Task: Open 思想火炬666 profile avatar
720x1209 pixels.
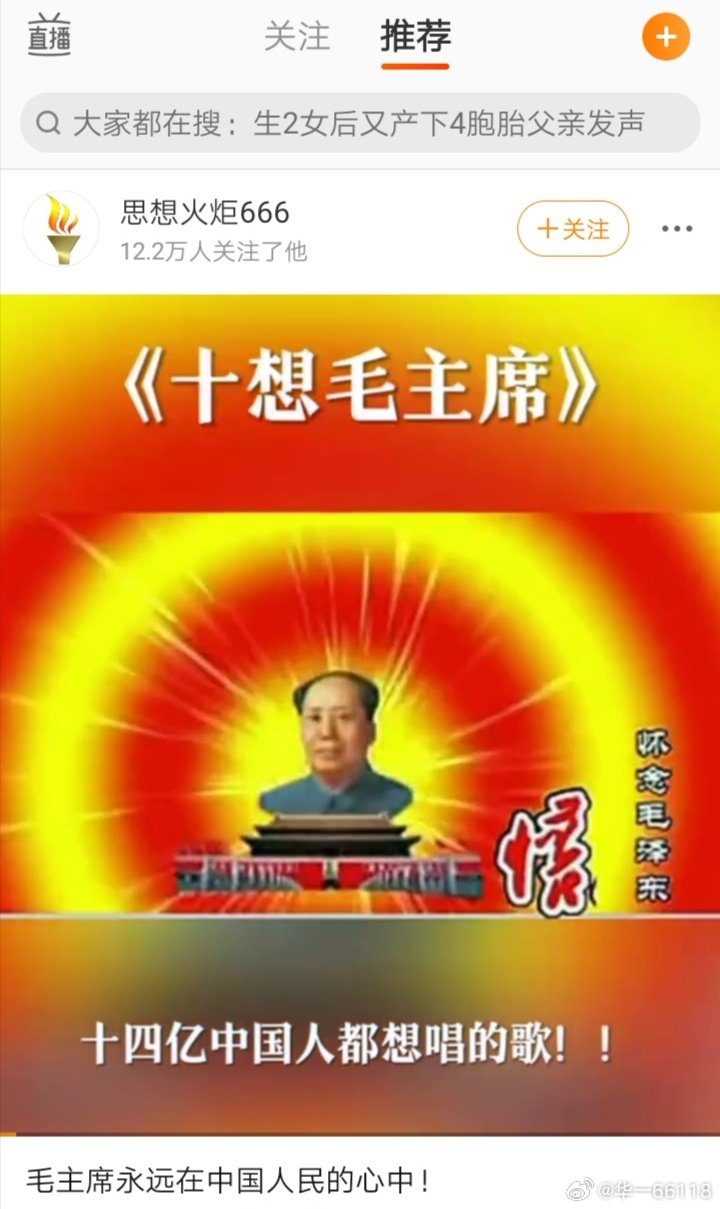Action: point(61,229)
